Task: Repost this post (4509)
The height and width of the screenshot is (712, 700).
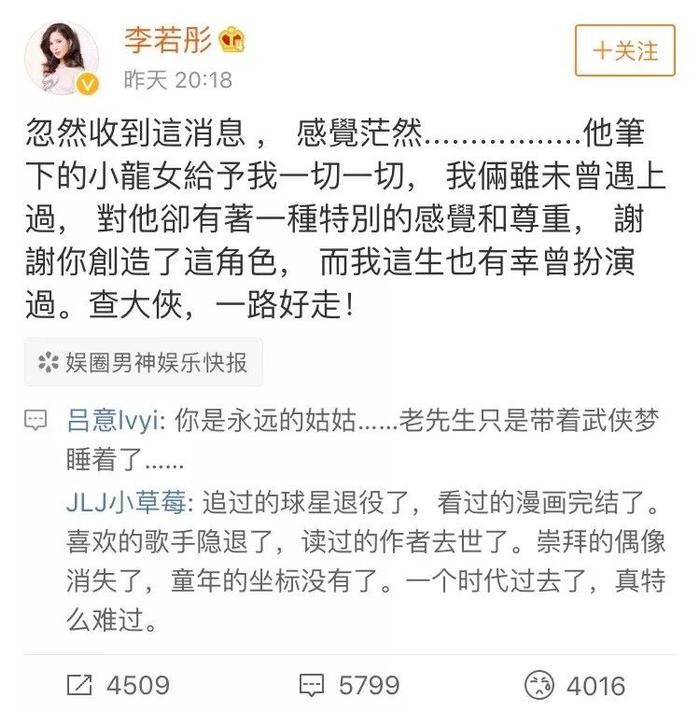Action: (117, 685)
